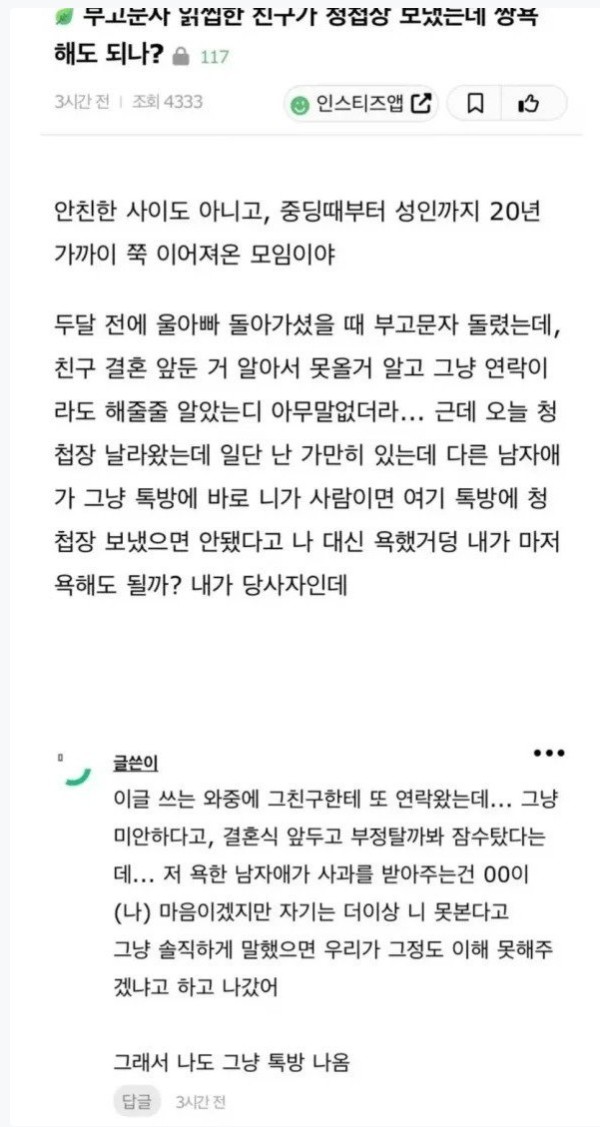The image size is (600, 1127).
Task: Tap 답글 to reply to 글쓴이's comment
Action: (139, 1102)
